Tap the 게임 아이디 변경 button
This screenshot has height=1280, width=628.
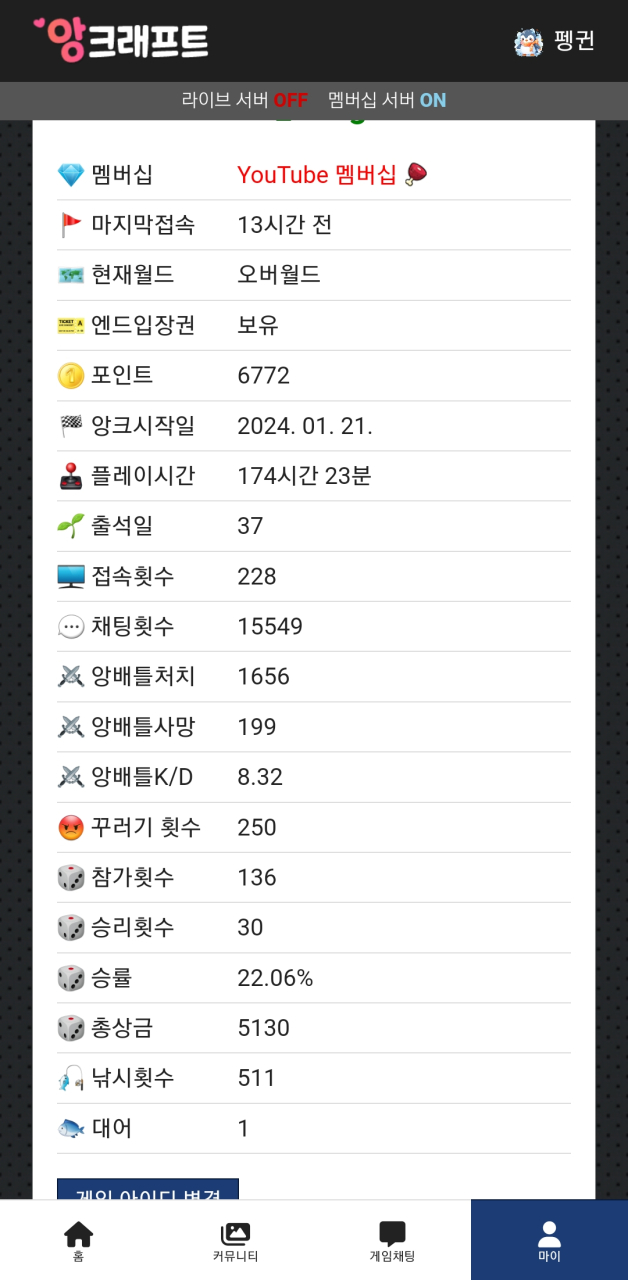pos(148,1190)
